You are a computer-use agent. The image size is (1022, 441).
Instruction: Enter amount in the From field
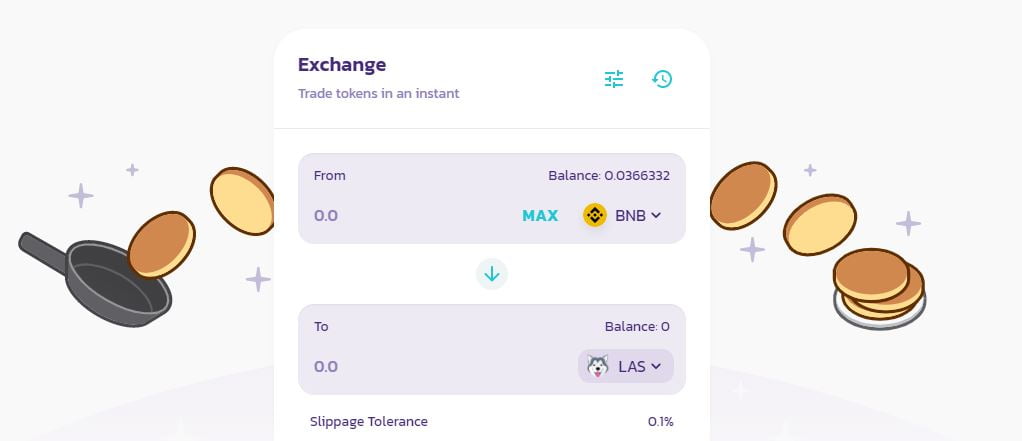pos(400,215)
